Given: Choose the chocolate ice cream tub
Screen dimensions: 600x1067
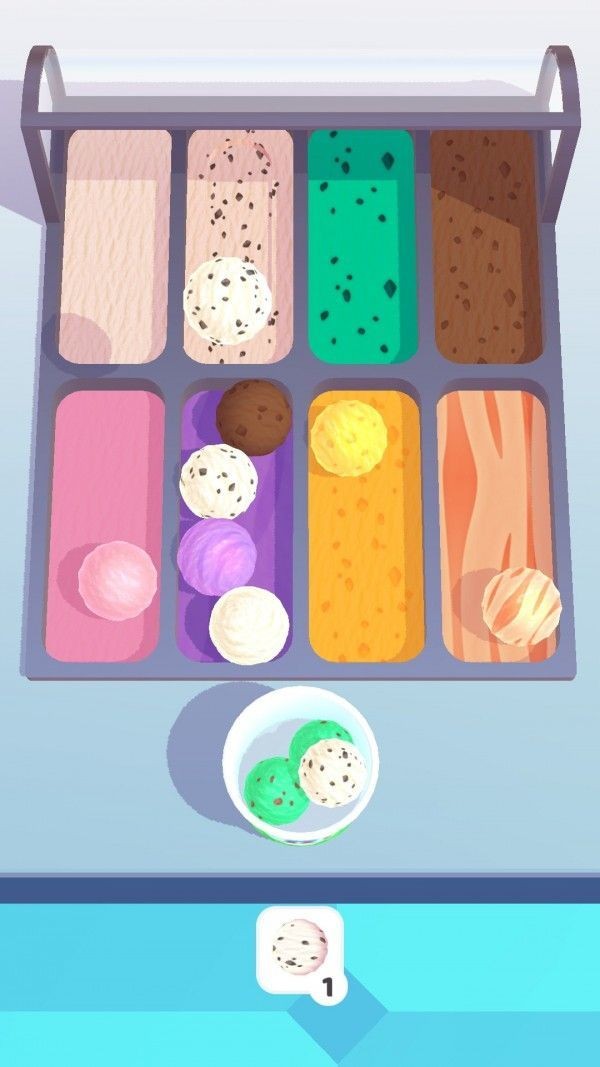Looking at the screenshot, I should (485, 245).
